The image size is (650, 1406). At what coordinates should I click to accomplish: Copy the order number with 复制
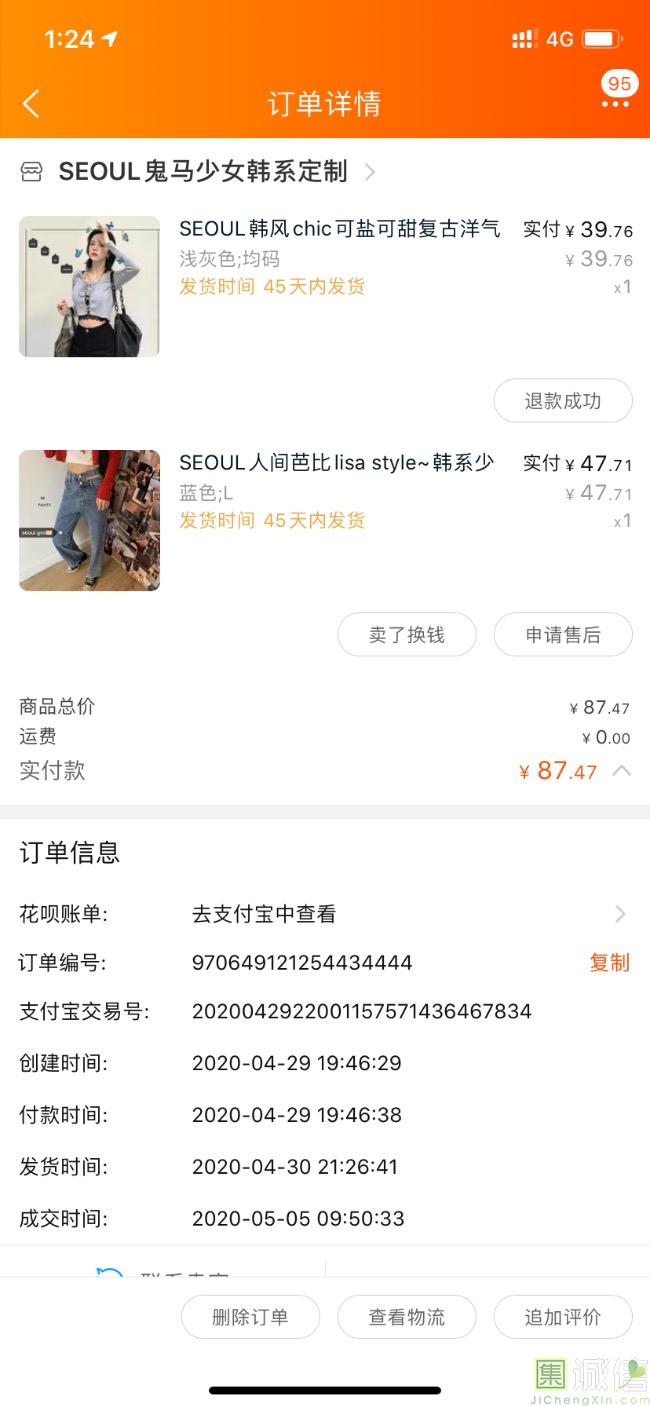pos(610,963)
